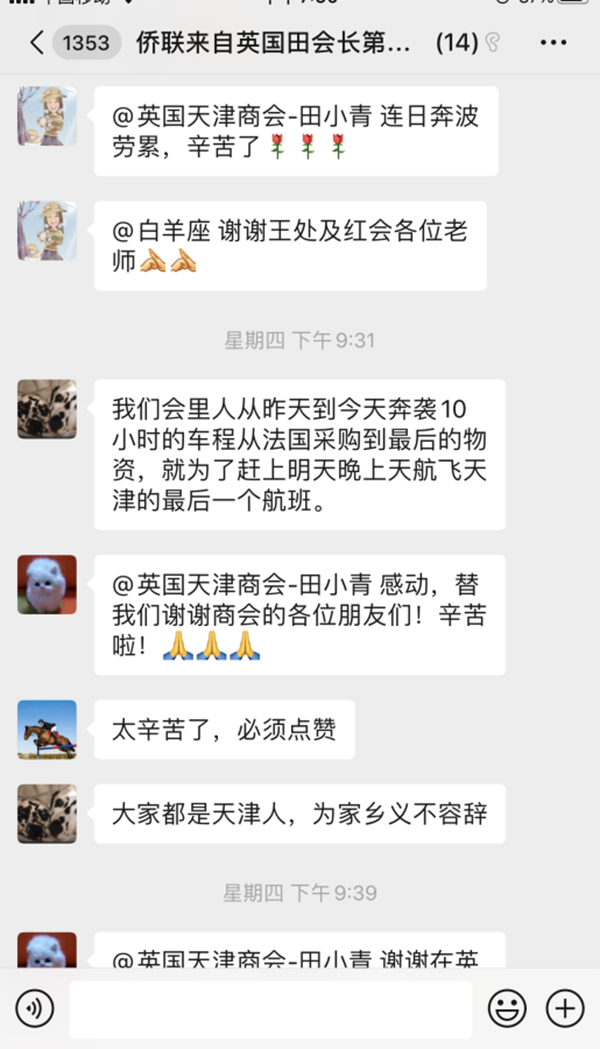Open the plus attachments menu
The image size is (600, 1049).
[566, 1008]
